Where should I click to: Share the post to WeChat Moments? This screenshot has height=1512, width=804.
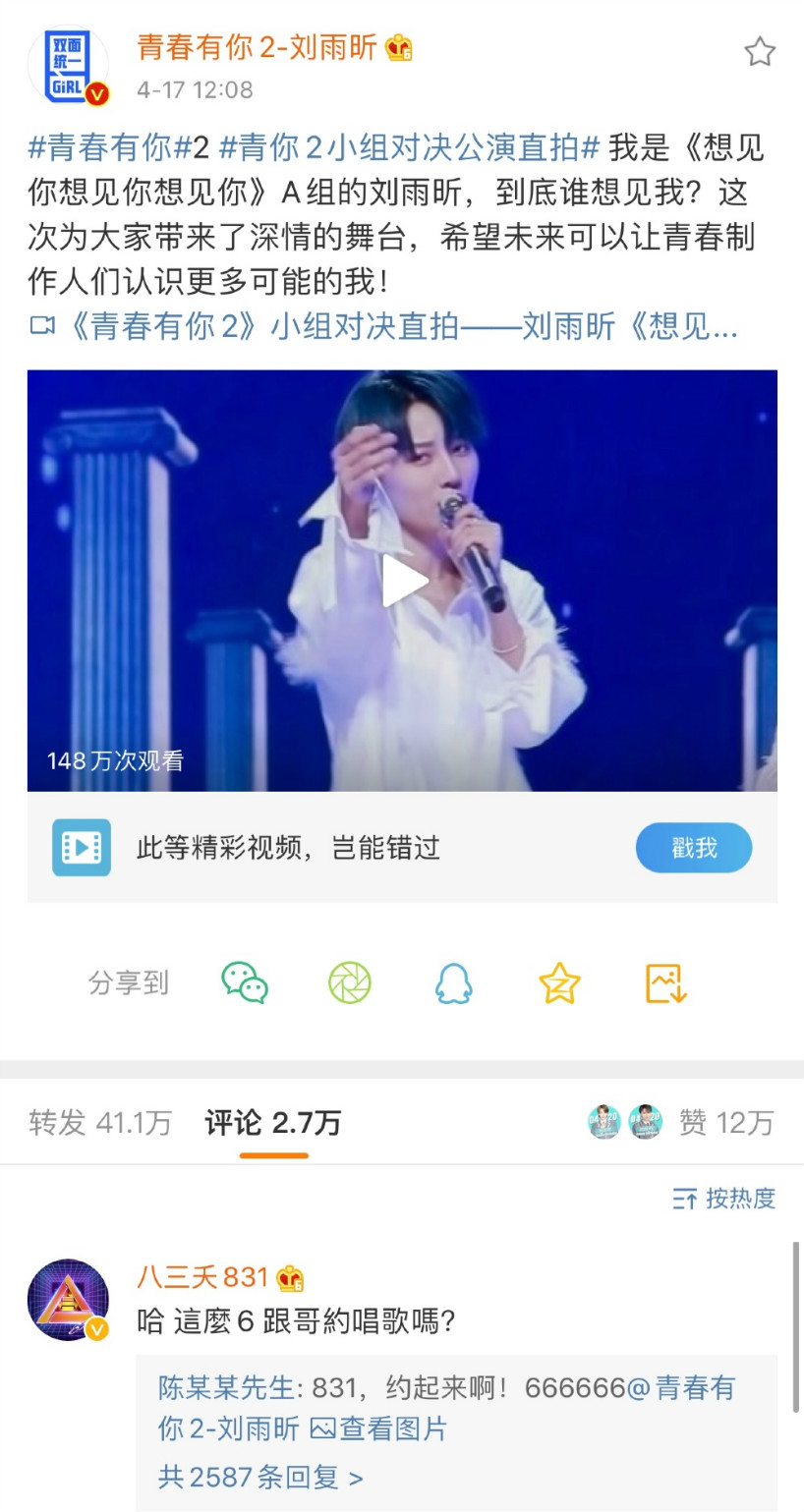pos(349,982)
